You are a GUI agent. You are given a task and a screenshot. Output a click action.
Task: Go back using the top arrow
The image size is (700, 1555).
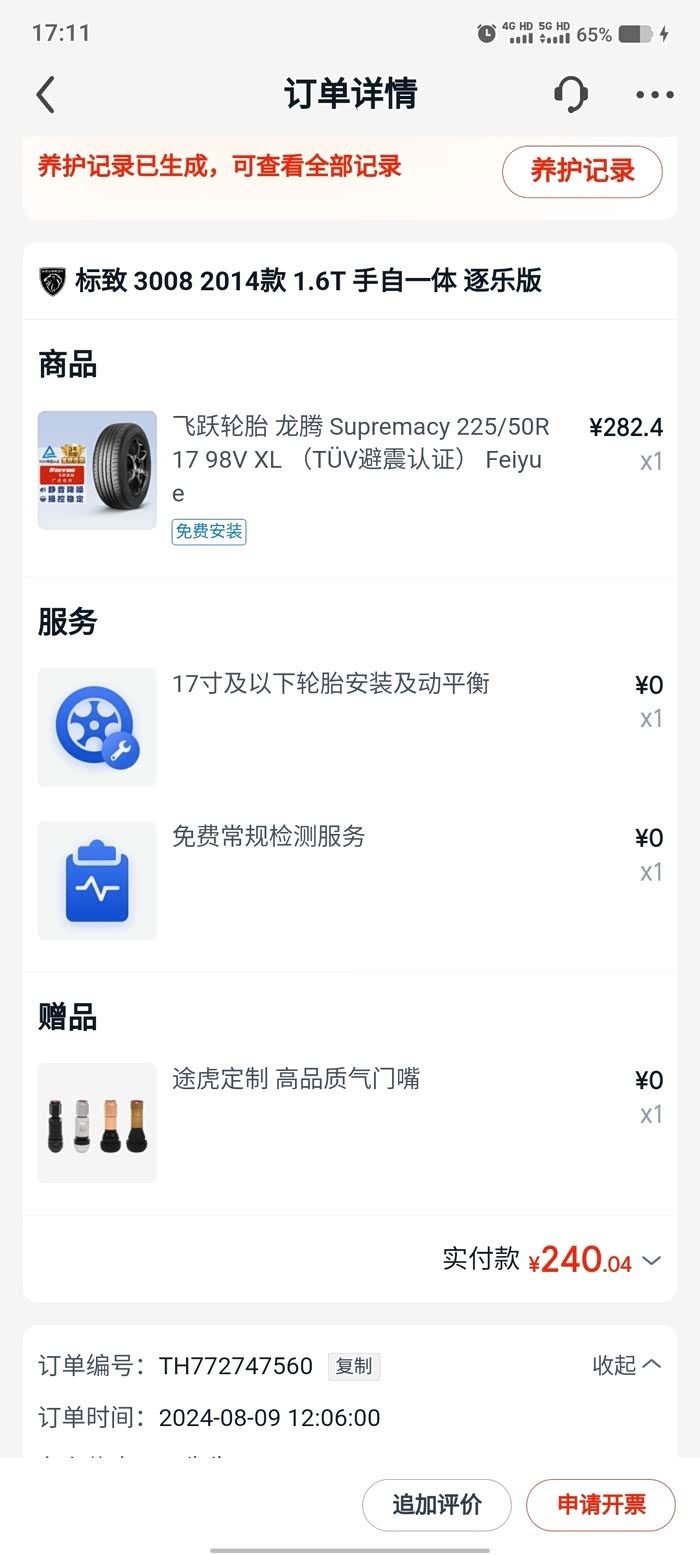(x=45, y=95)
